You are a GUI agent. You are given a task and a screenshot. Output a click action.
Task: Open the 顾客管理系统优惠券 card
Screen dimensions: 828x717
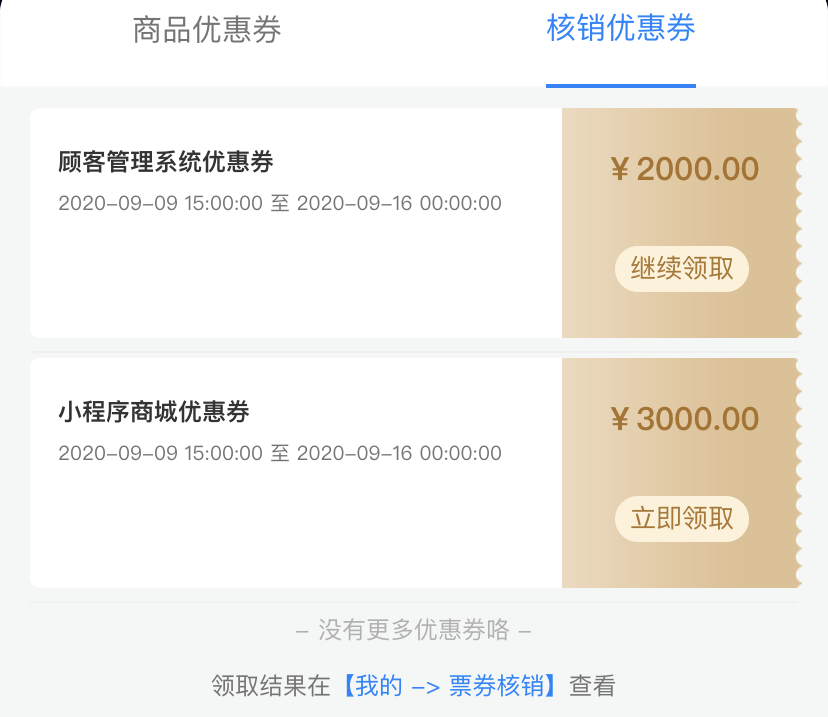[296, 222]
